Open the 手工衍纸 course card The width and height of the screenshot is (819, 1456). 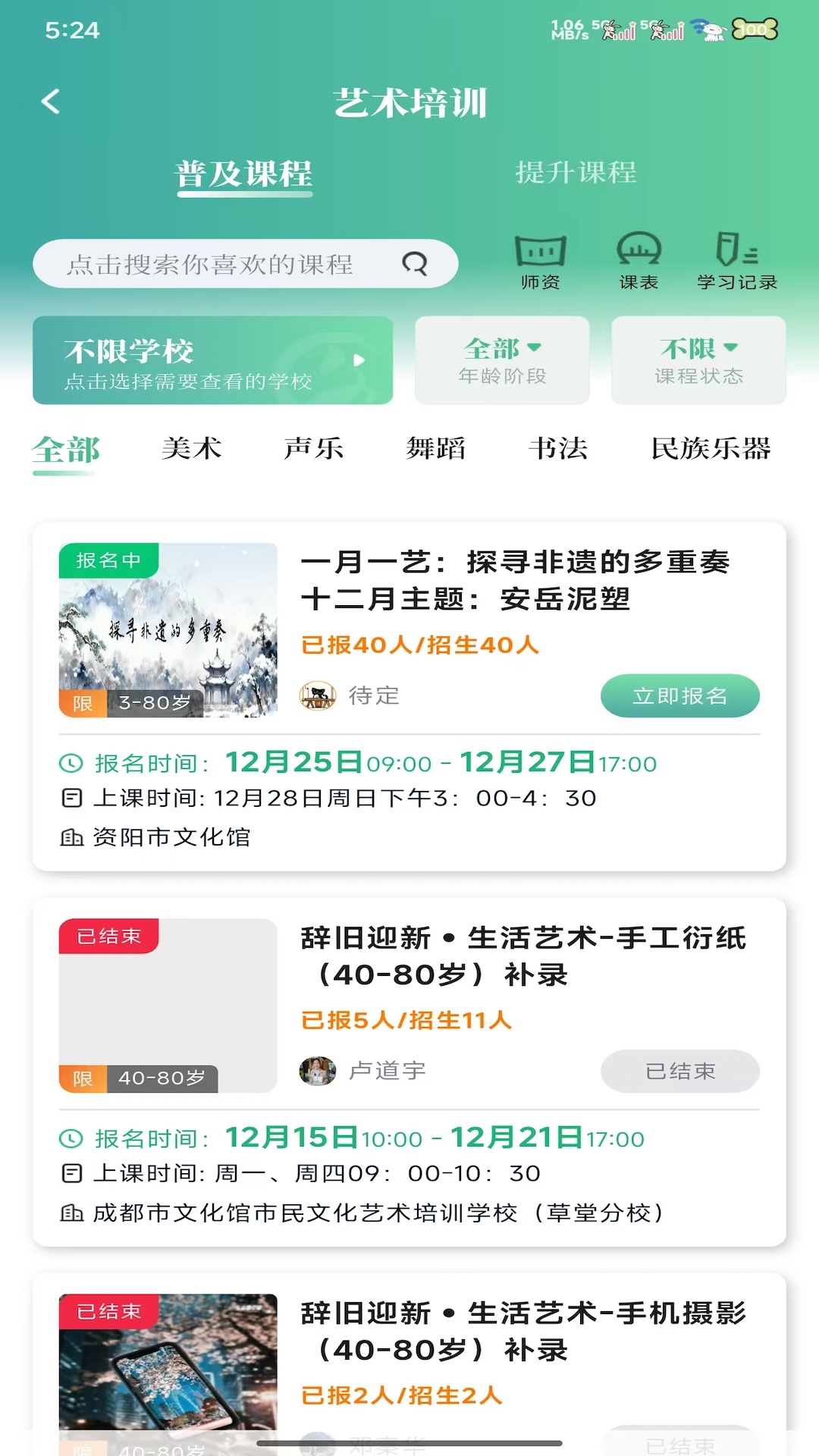click(523, 956)
